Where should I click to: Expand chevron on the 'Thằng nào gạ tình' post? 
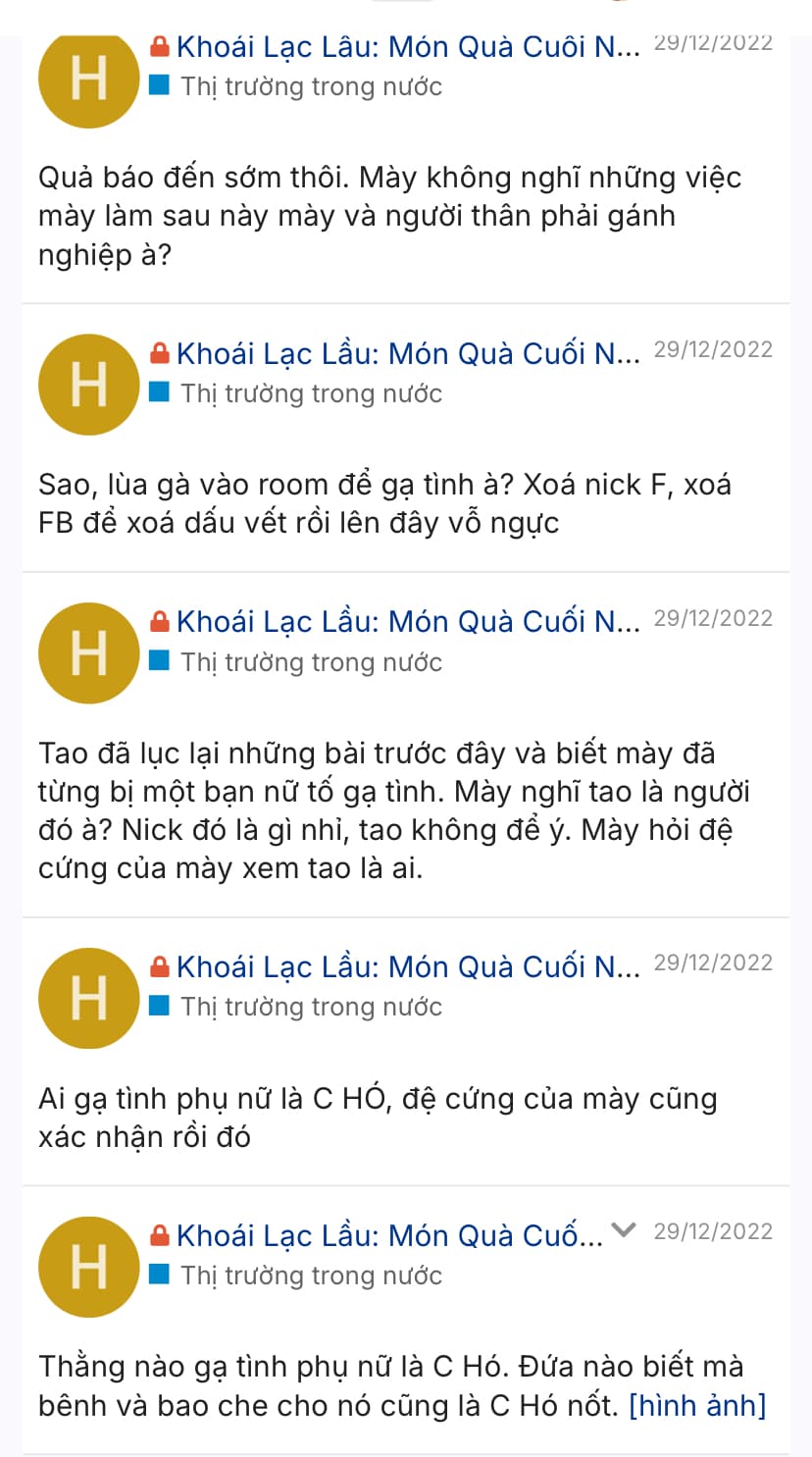[624, 1230]
